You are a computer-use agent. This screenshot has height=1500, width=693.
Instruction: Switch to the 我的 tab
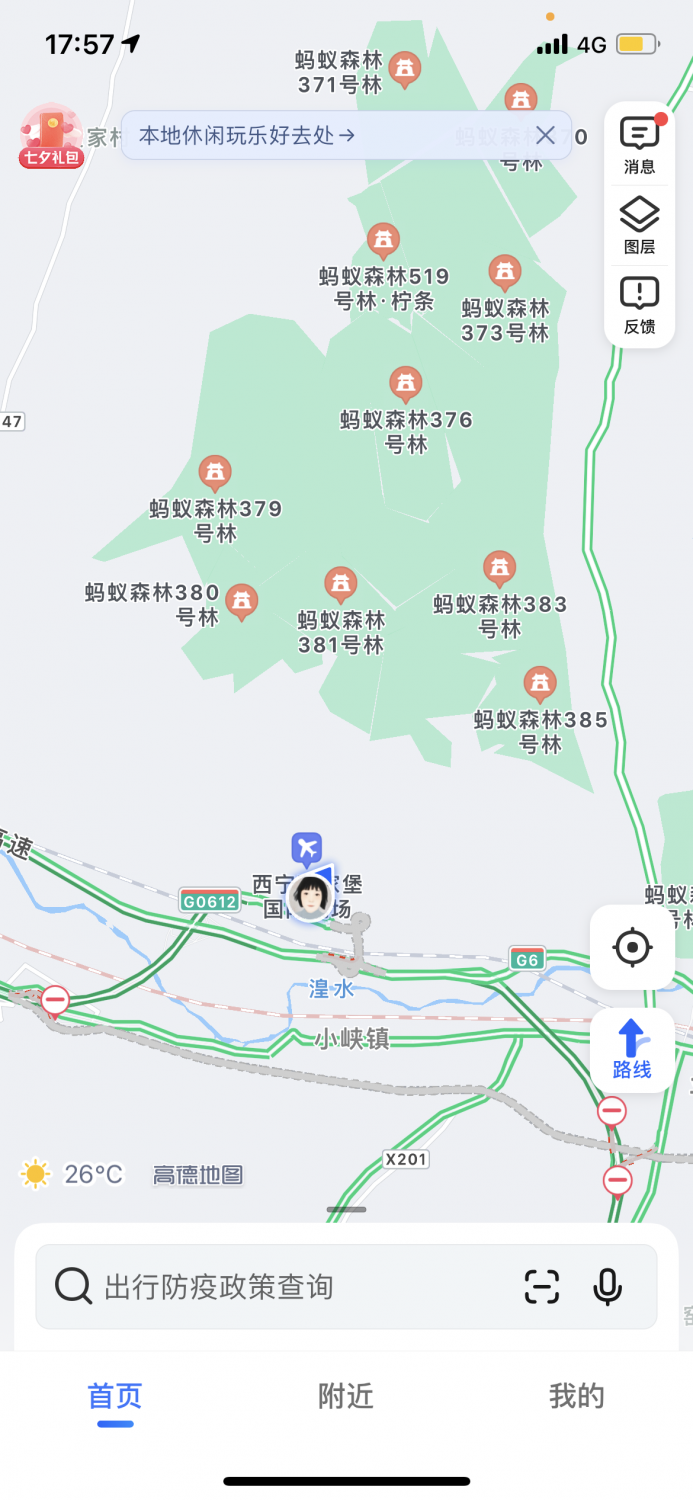click(x=577, y=1396)
